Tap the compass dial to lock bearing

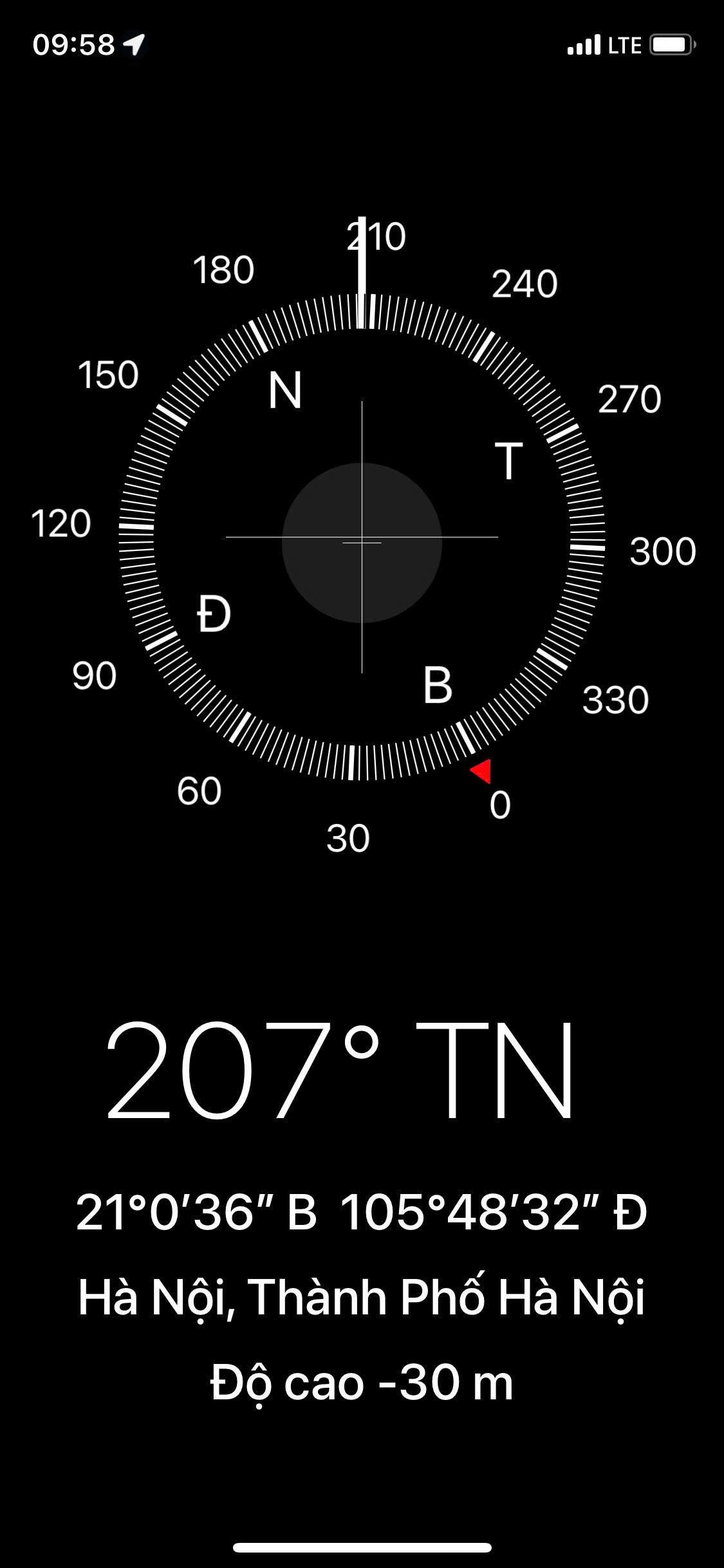362,537
